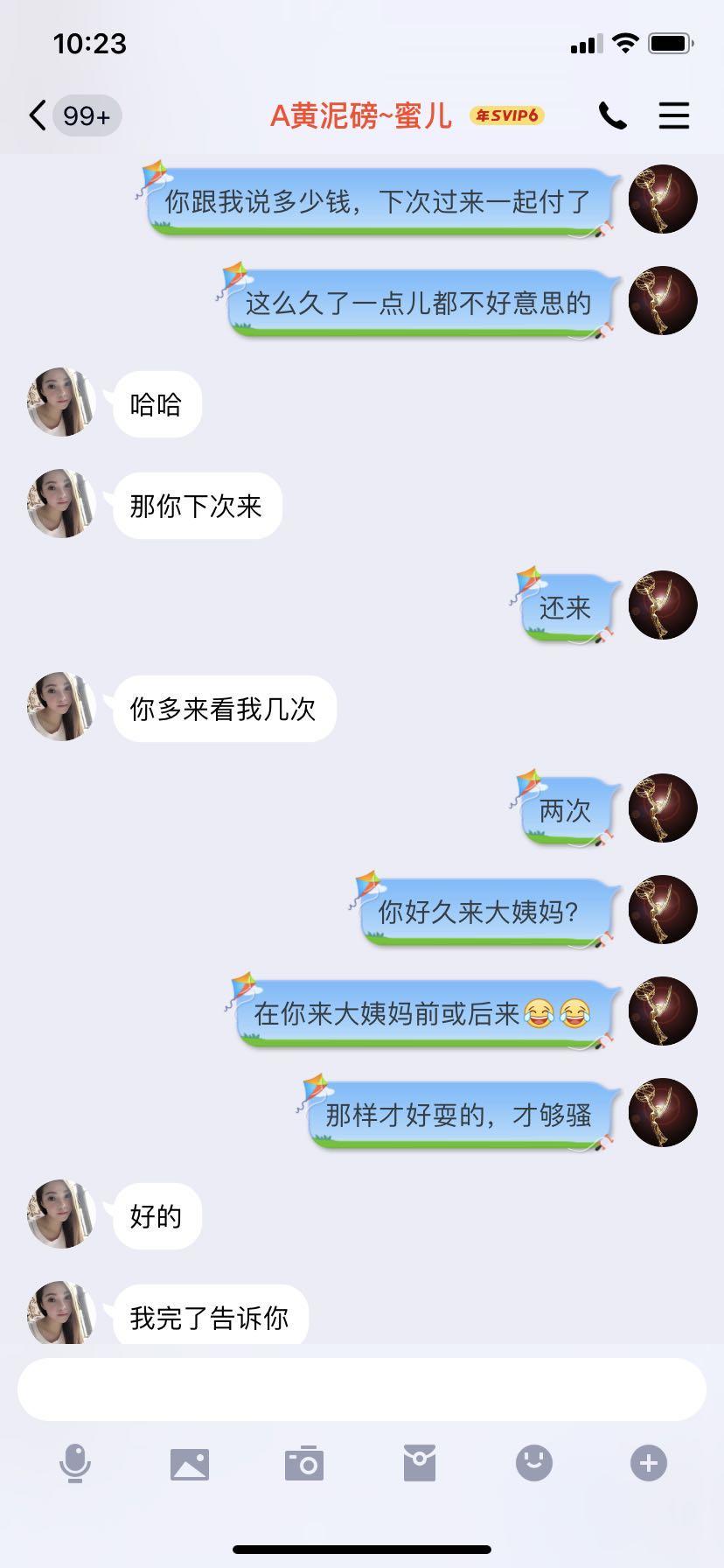Open my avatar beside "还来" message

click(663, 605)
